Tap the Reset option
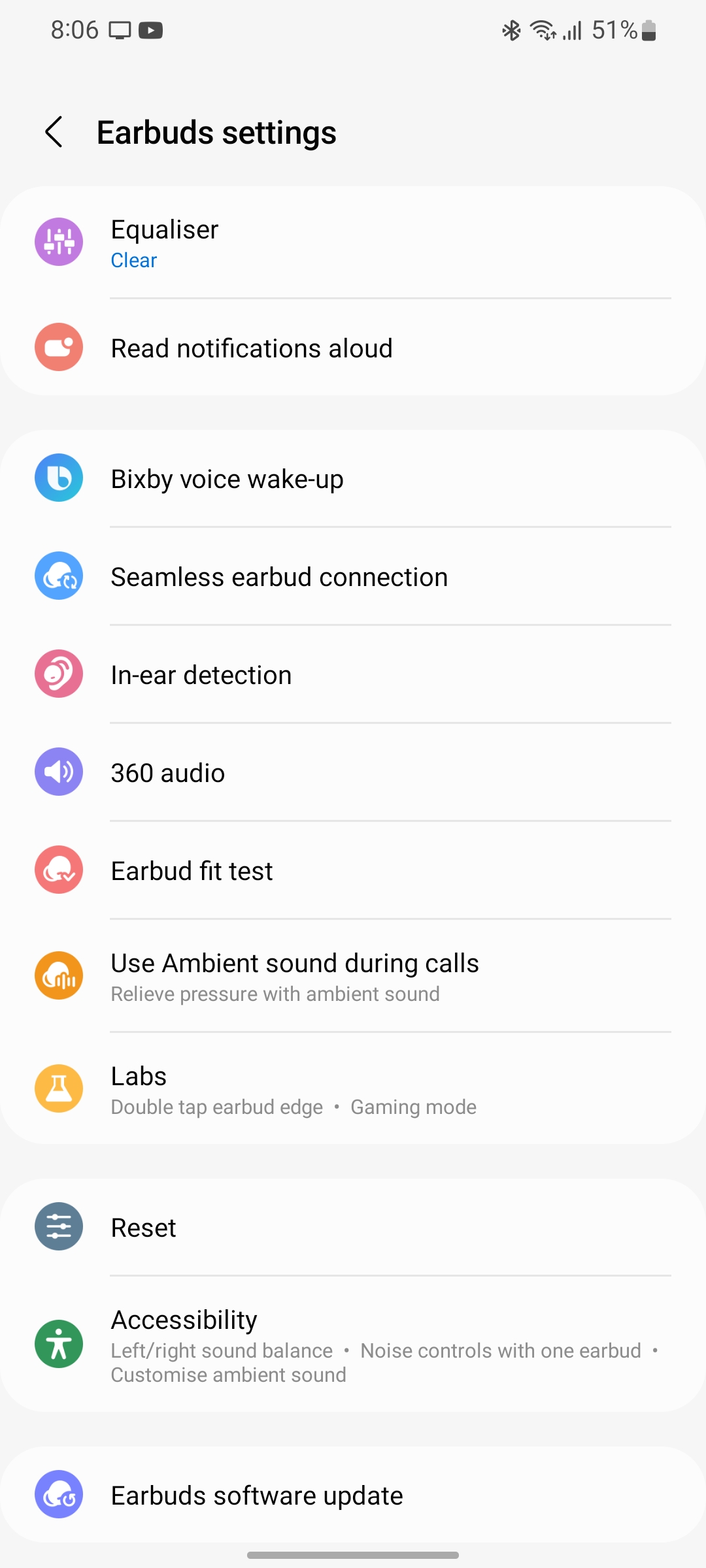The image size is (706, 1568). coord(353,1228)
